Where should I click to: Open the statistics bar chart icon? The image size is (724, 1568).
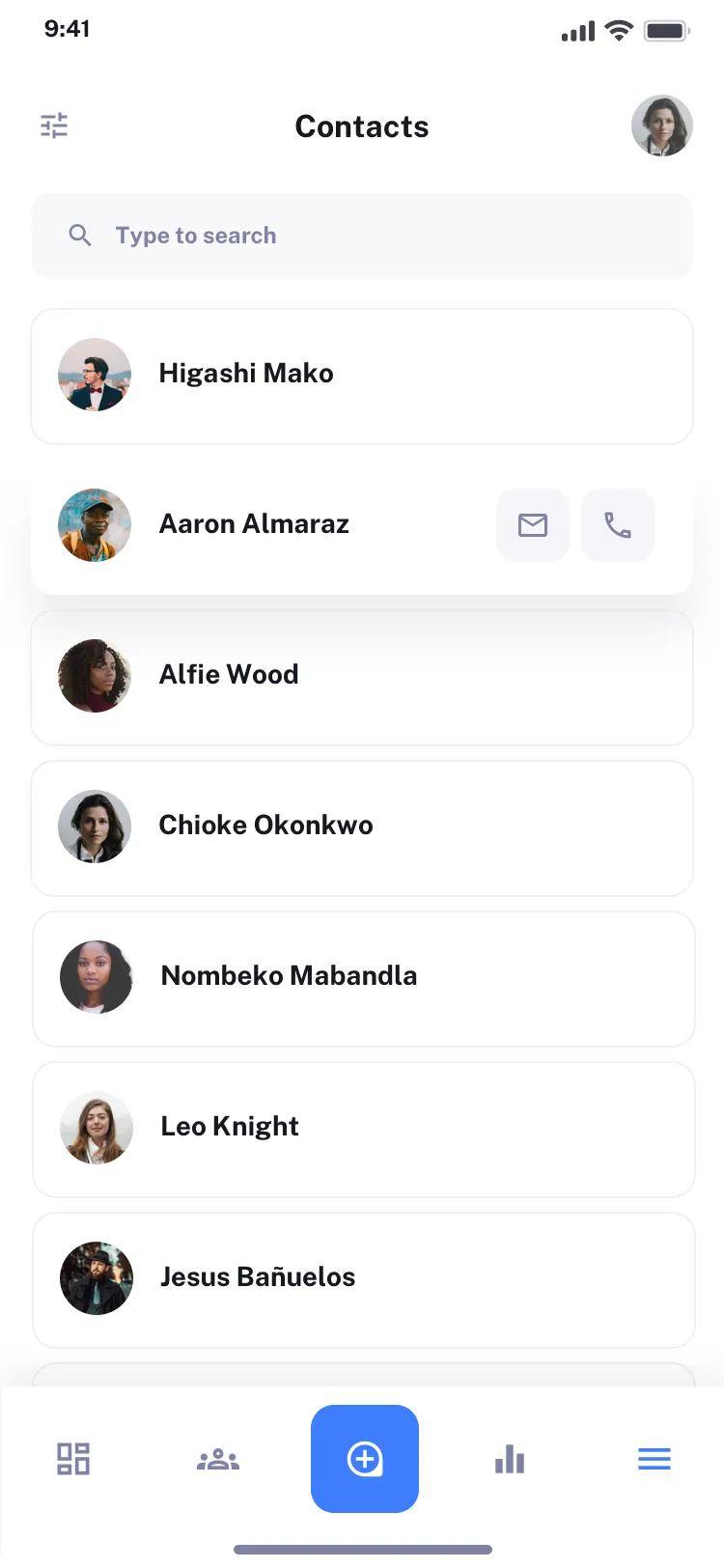tap(509, 1459)
